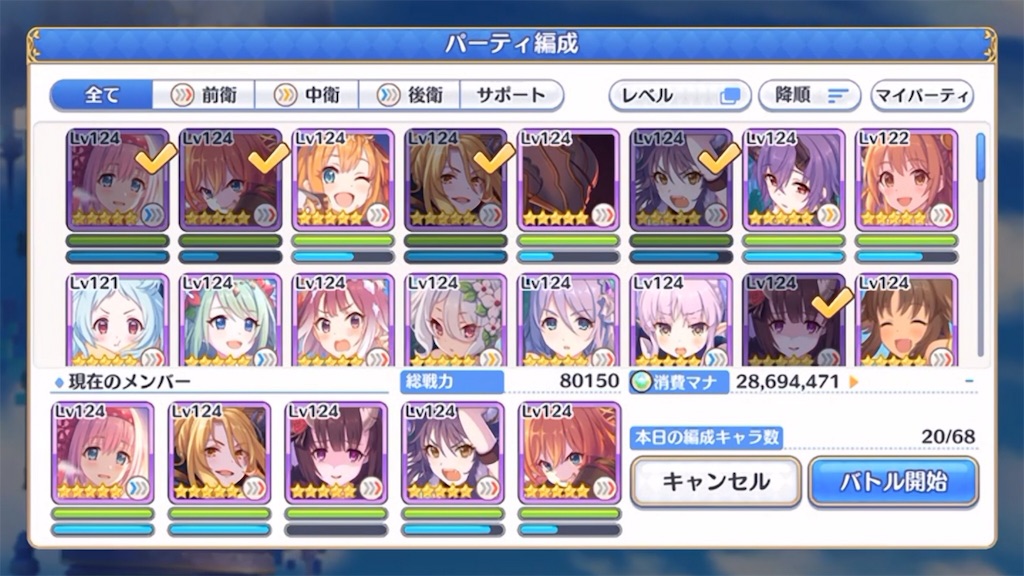Remove the last orange-haired member from the party
The image size is (1024, 576).
[x=569, y=453]
